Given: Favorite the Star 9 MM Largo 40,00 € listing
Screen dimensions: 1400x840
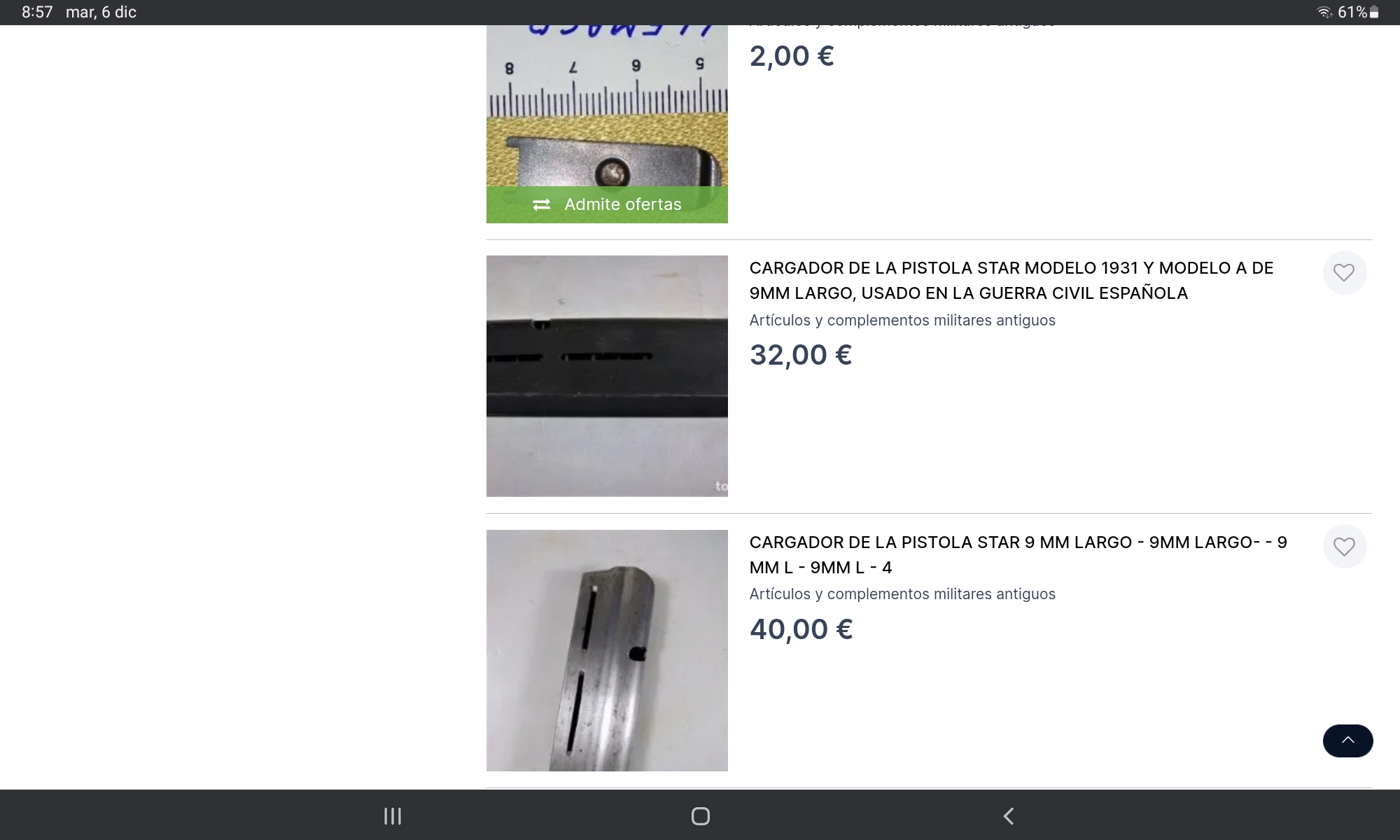Looking at the screenshot, I should pyautogui.click(x=1344, y=546).
